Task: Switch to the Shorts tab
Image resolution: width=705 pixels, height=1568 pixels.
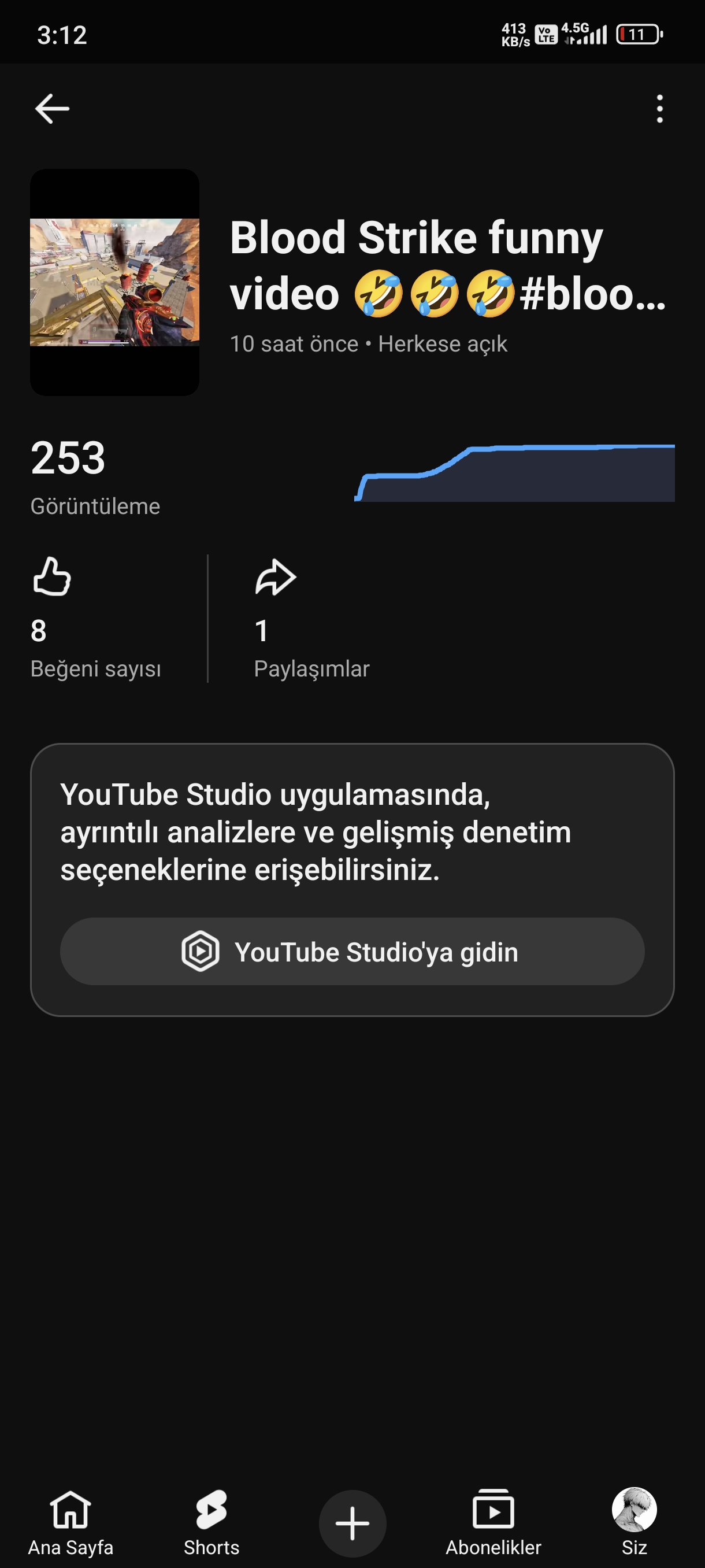Action: [x=211, y=1522]
